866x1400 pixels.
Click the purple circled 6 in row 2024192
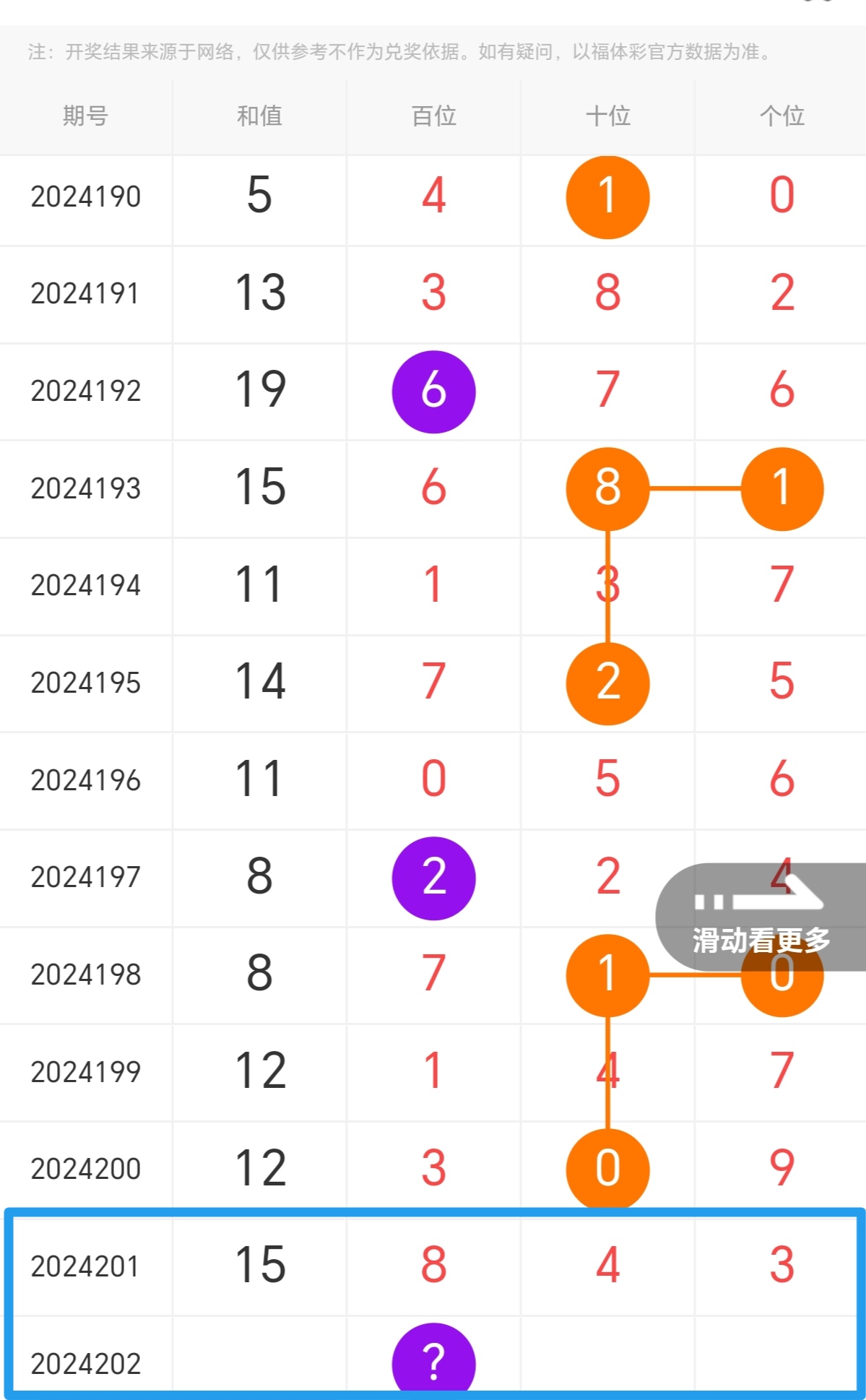[433, 390]
